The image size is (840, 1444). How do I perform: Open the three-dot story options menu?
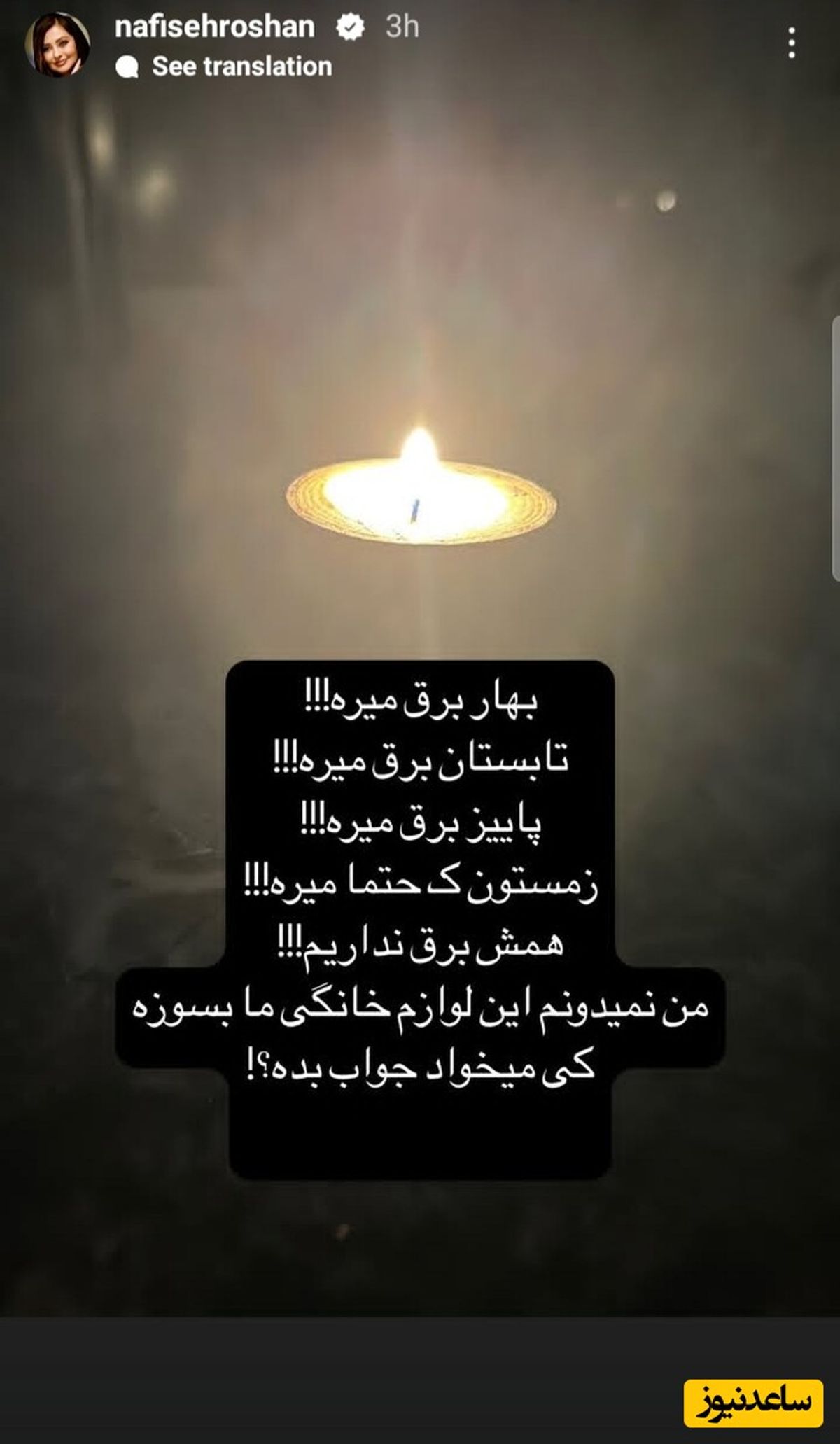[x=791, y=43]
